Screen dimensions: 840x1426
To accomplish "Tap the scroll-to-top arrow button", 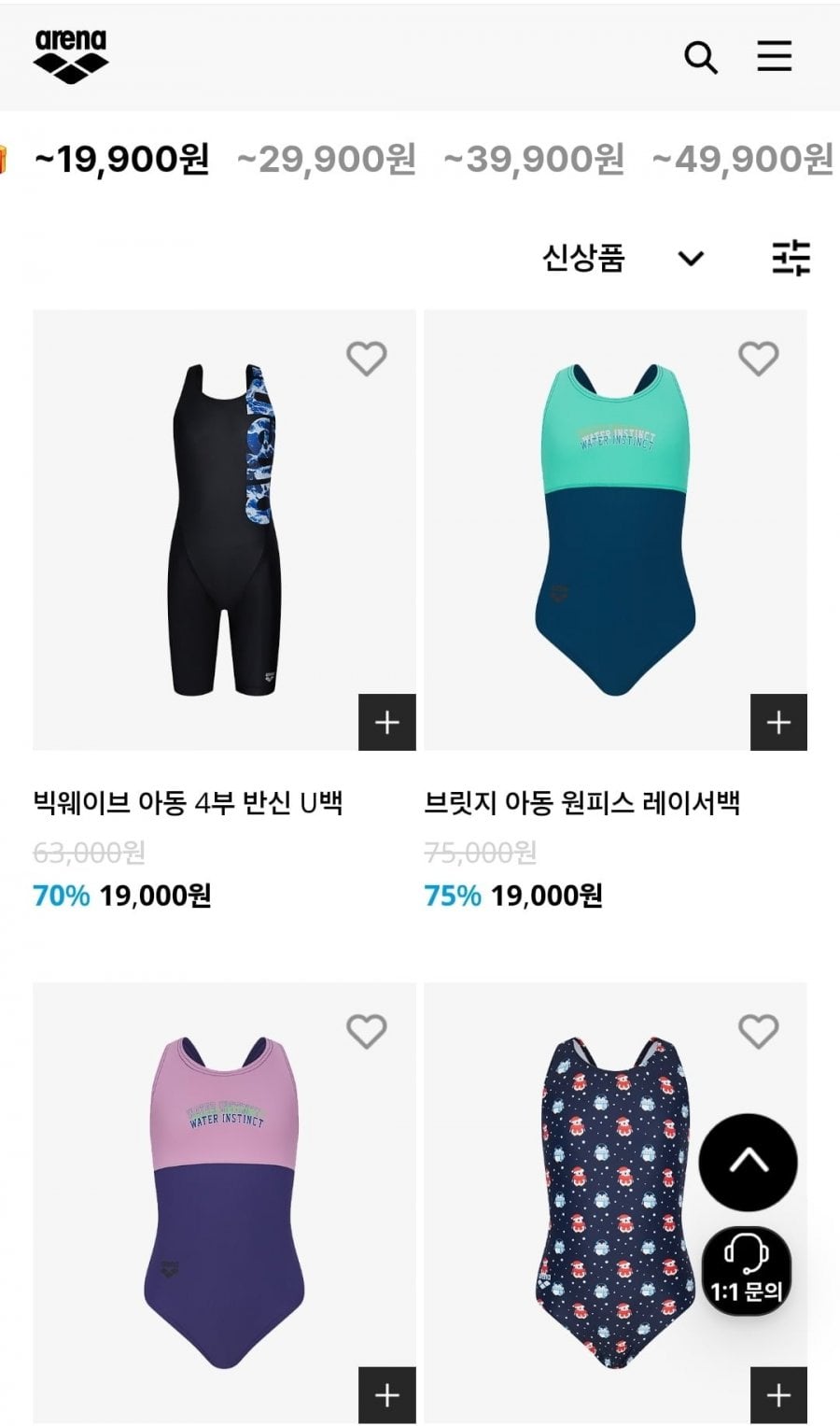I will coord(748,1163).
